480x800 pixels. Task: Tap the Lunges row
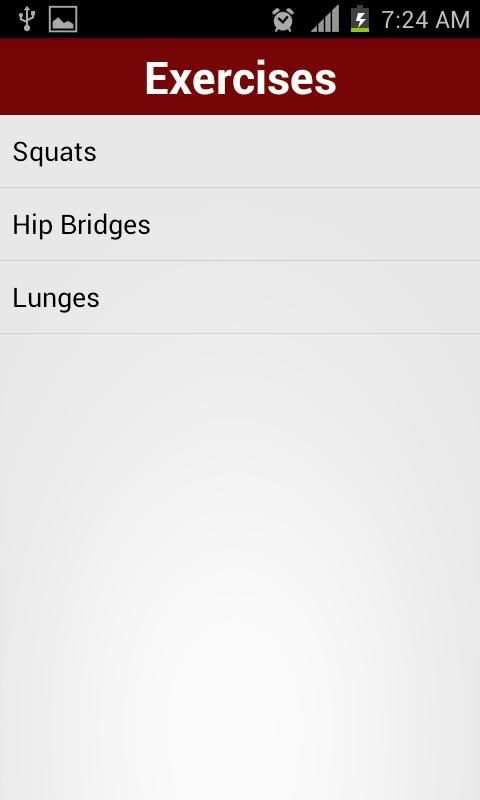click(x=240, y=297)
